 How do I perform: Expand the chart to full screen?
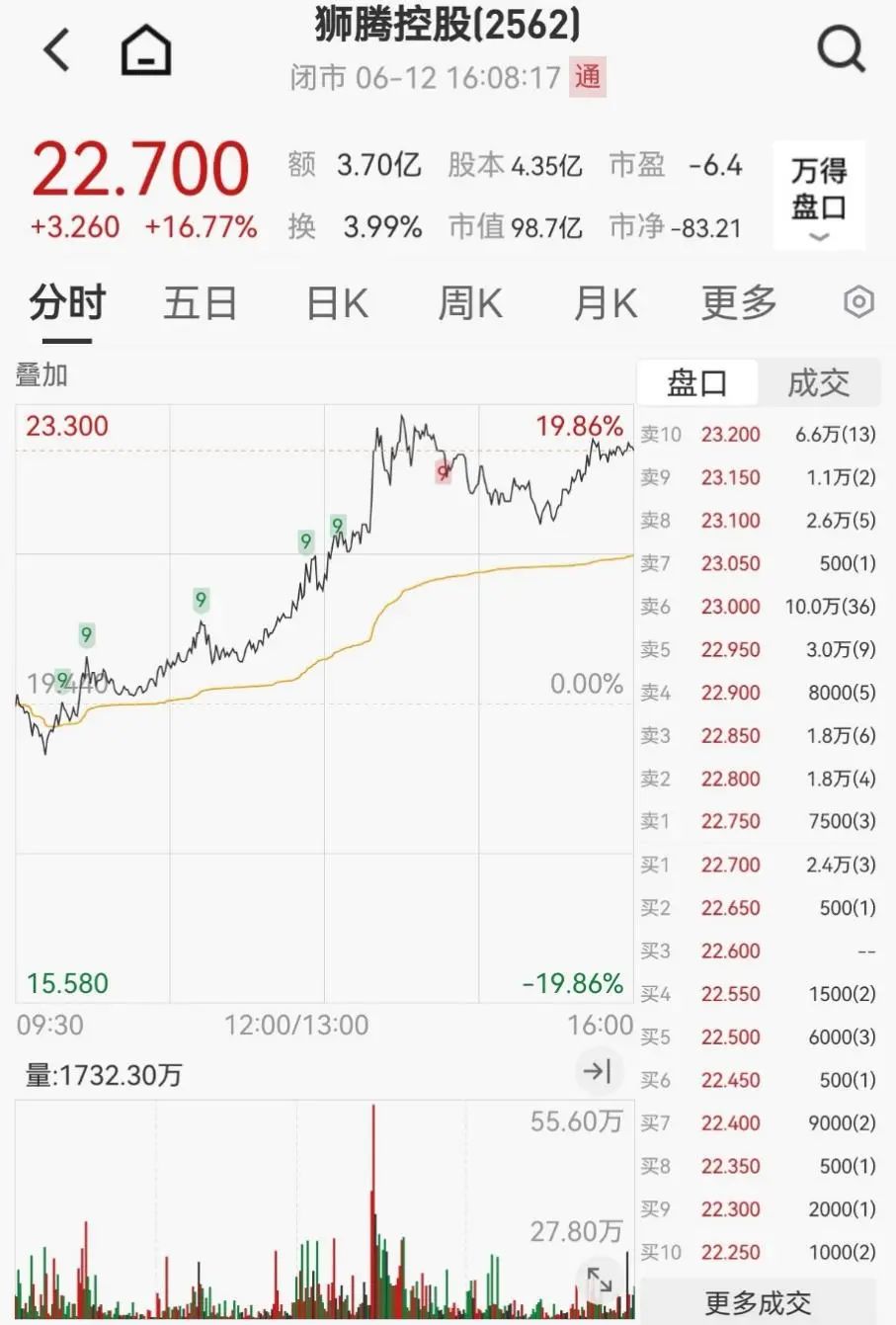(x=600, y=1280)
